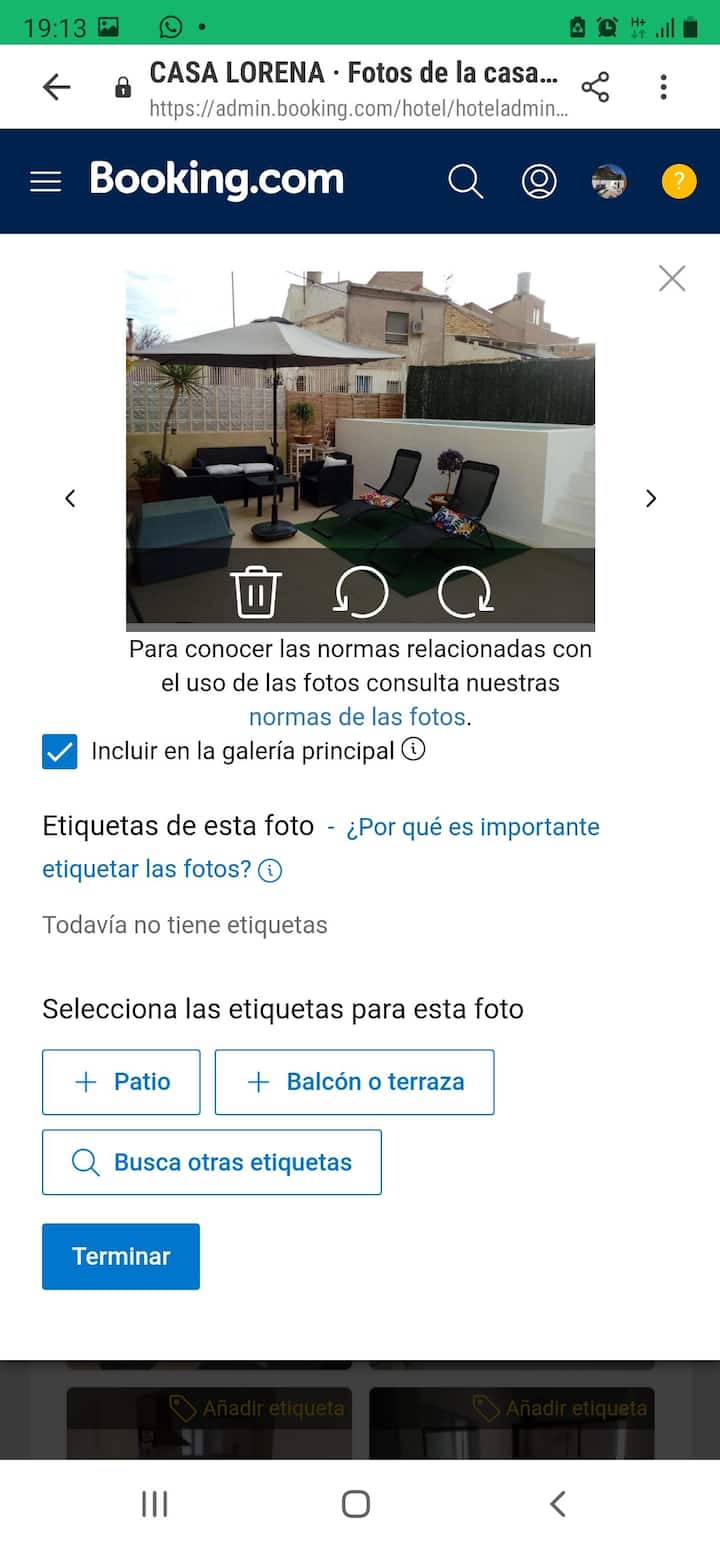Open the property avatar picture
The height and width of the screenshot is (1544, 720).
pos(609,181)
